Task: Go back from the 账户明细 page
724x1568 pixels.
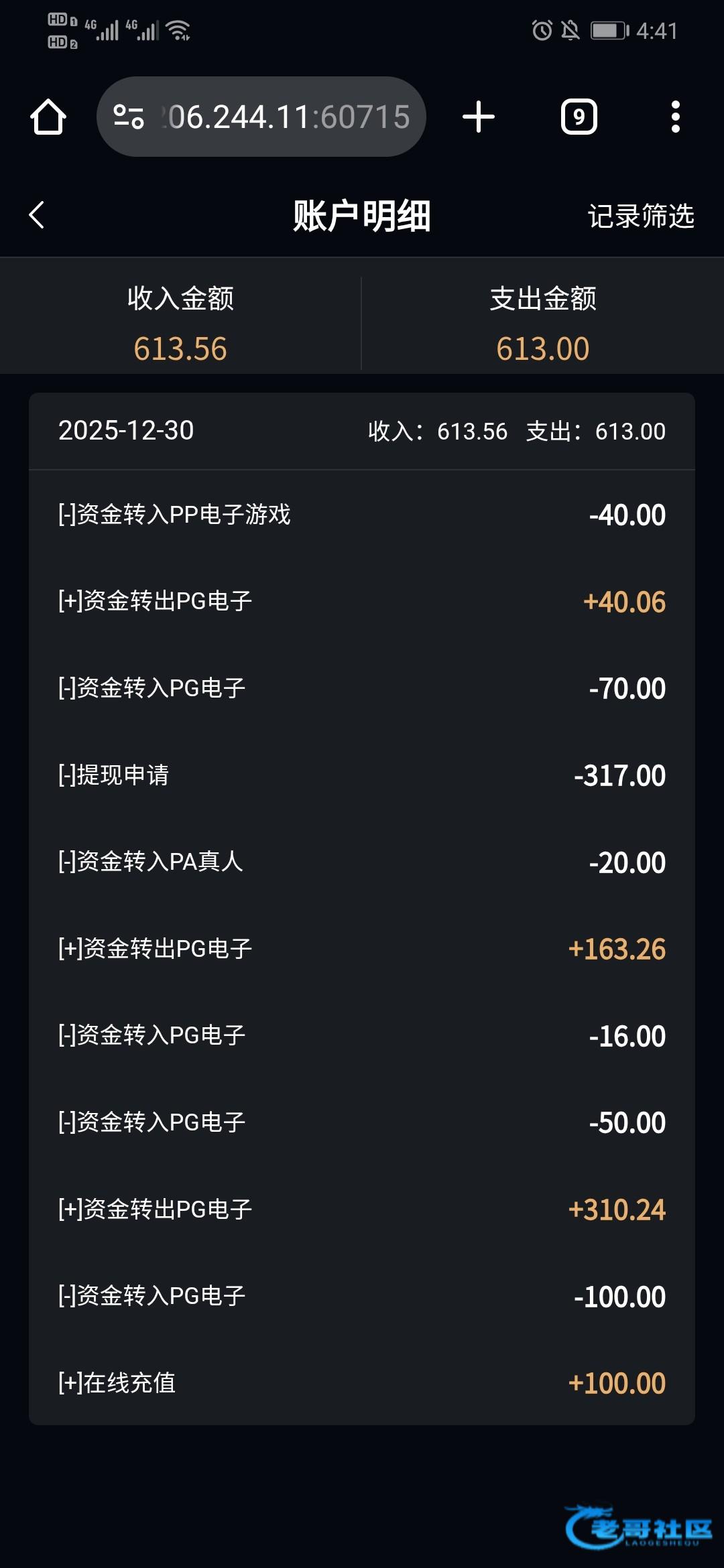Action: coord(37,215)
